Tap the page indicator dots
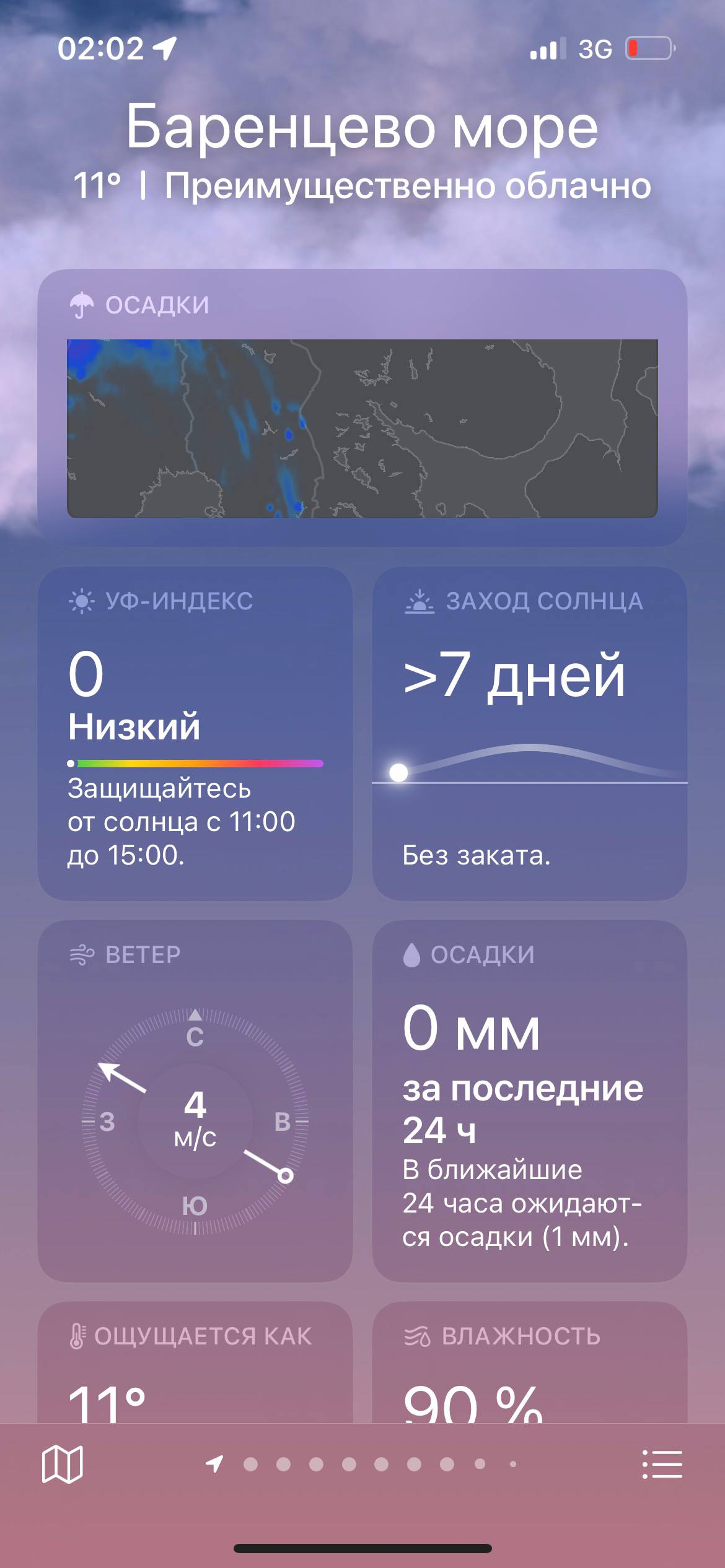725x1568 pixels. tap(362, 1464)
